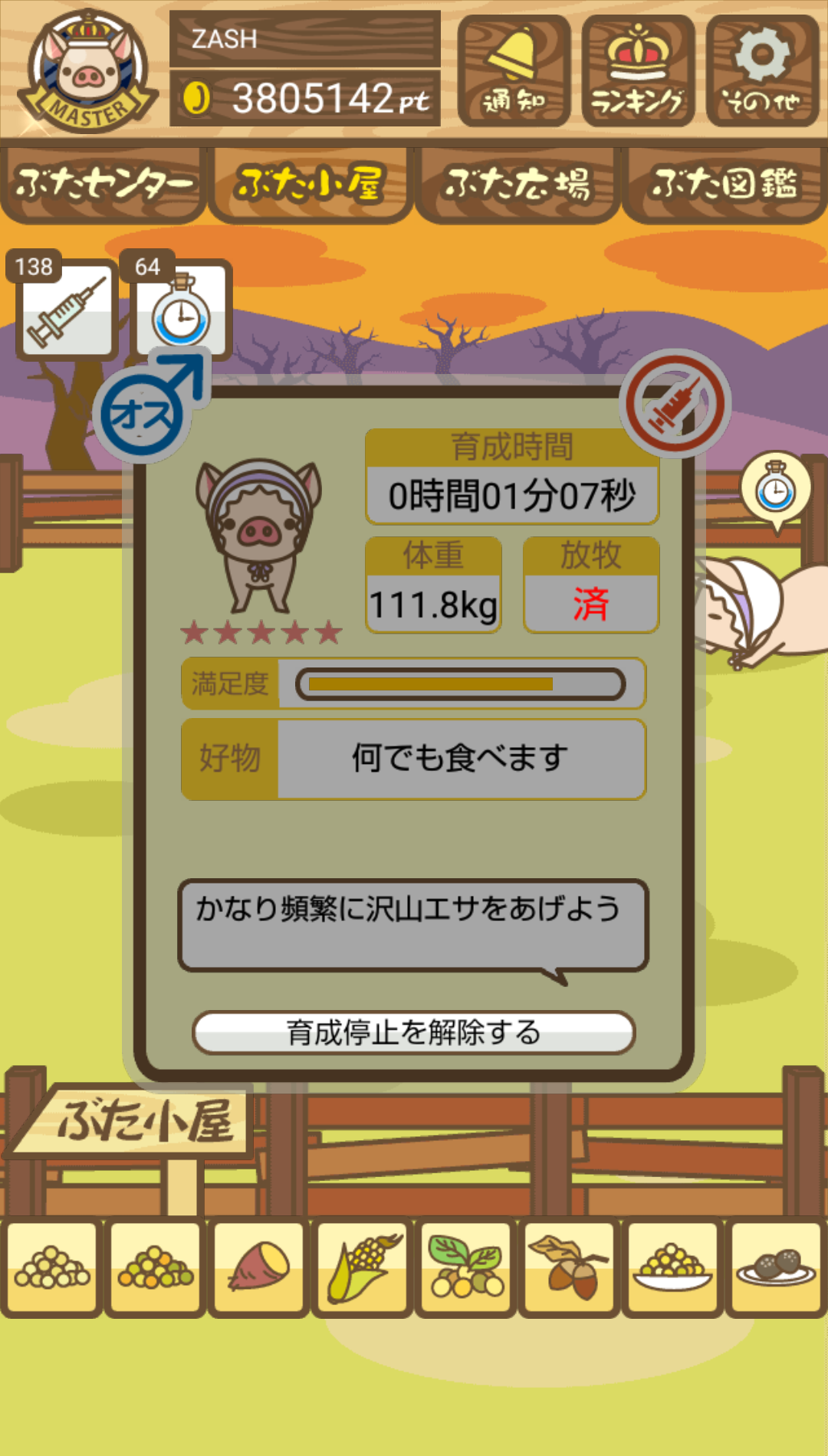Open the ランキング ranking screen
828x1456 pixels.
(638, 71)
